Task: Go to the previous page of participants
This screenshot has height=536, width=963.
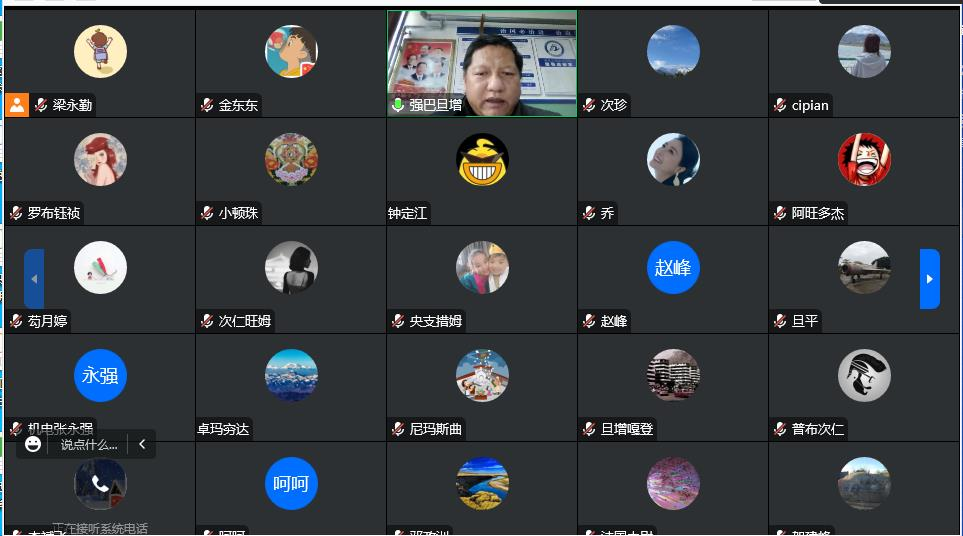Action: (x=34, y=279)
